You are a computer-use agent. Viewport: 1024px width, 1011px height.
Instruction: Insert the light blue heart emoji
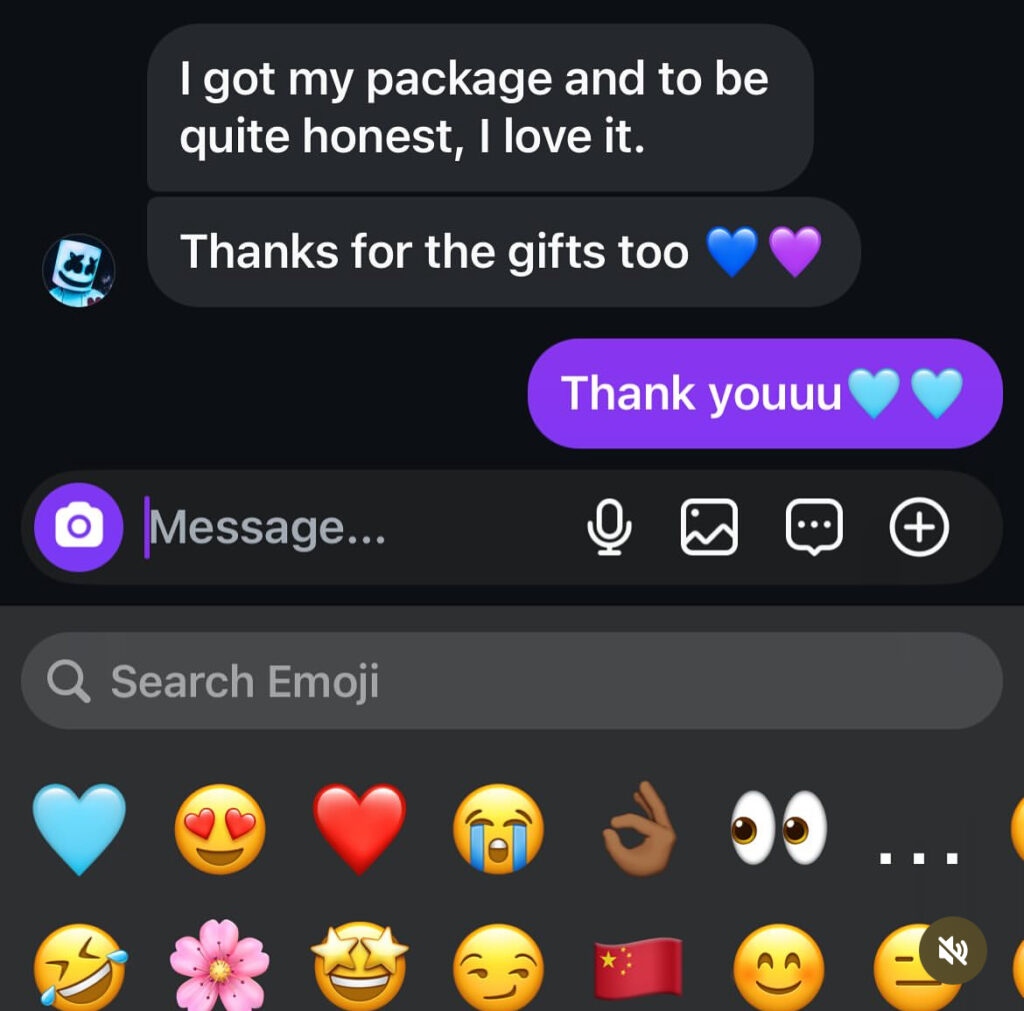pyautogui.click(x=79, y=829)
